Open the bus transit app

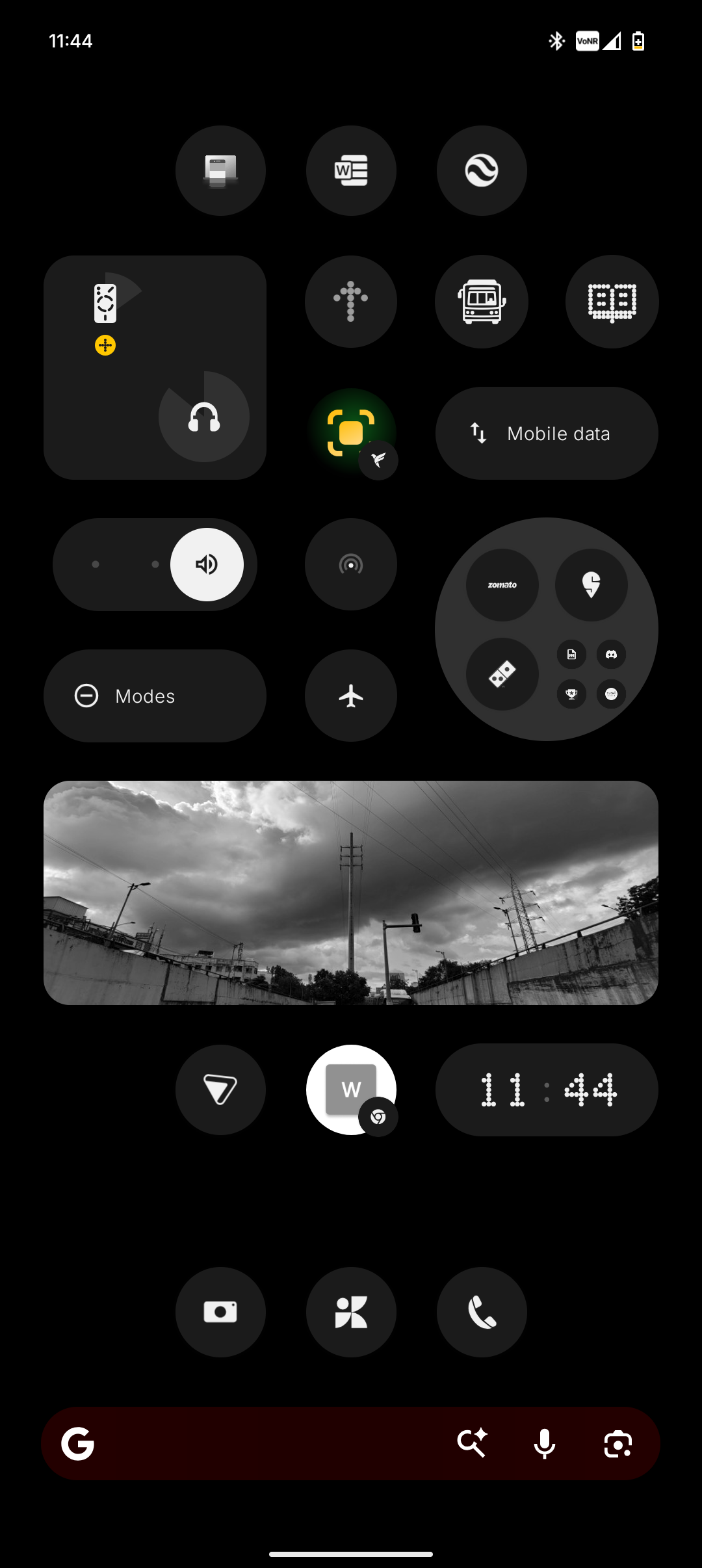click(x=482, y=302)
